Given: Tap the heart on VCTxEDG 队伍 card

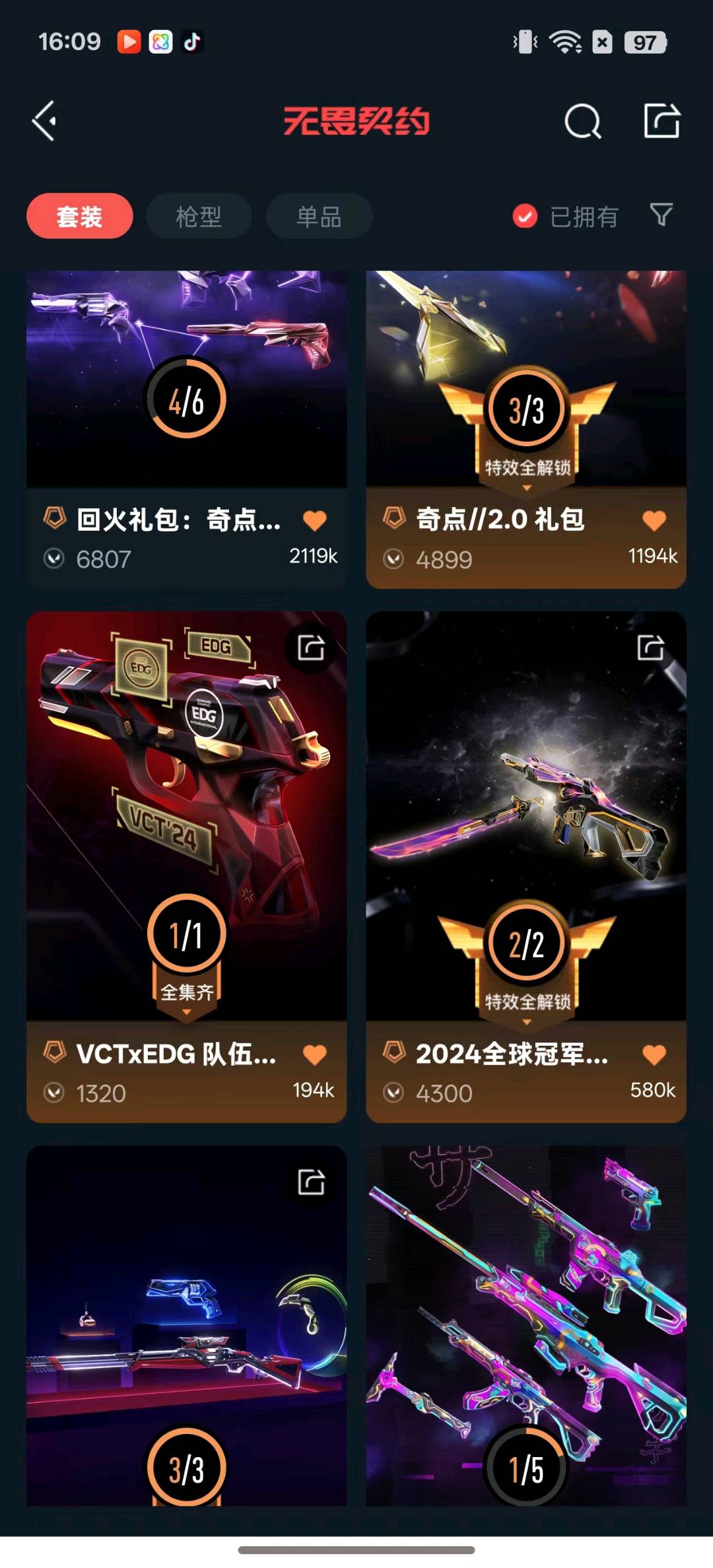Looking at the screenshot, I should click(315, 1055).
